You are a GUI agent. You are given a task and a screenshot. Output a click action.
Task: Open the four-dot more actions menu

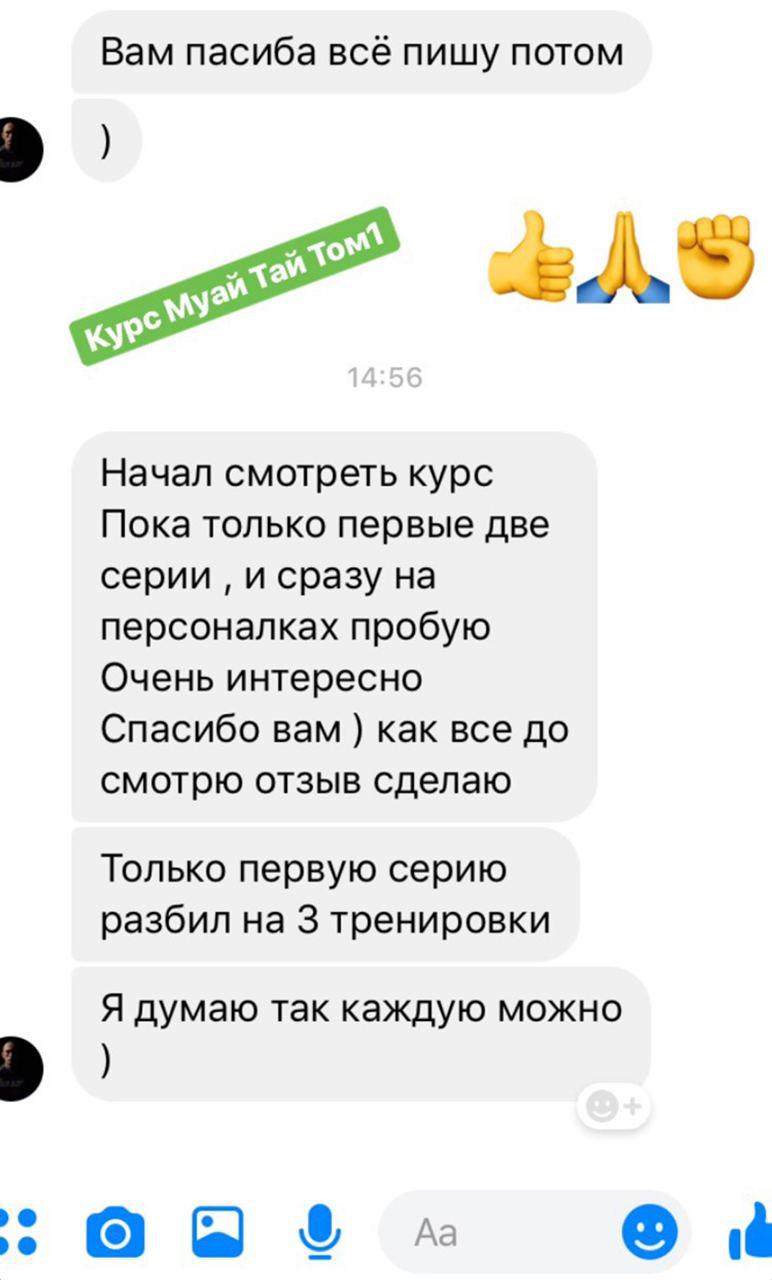coord(18,1232)
